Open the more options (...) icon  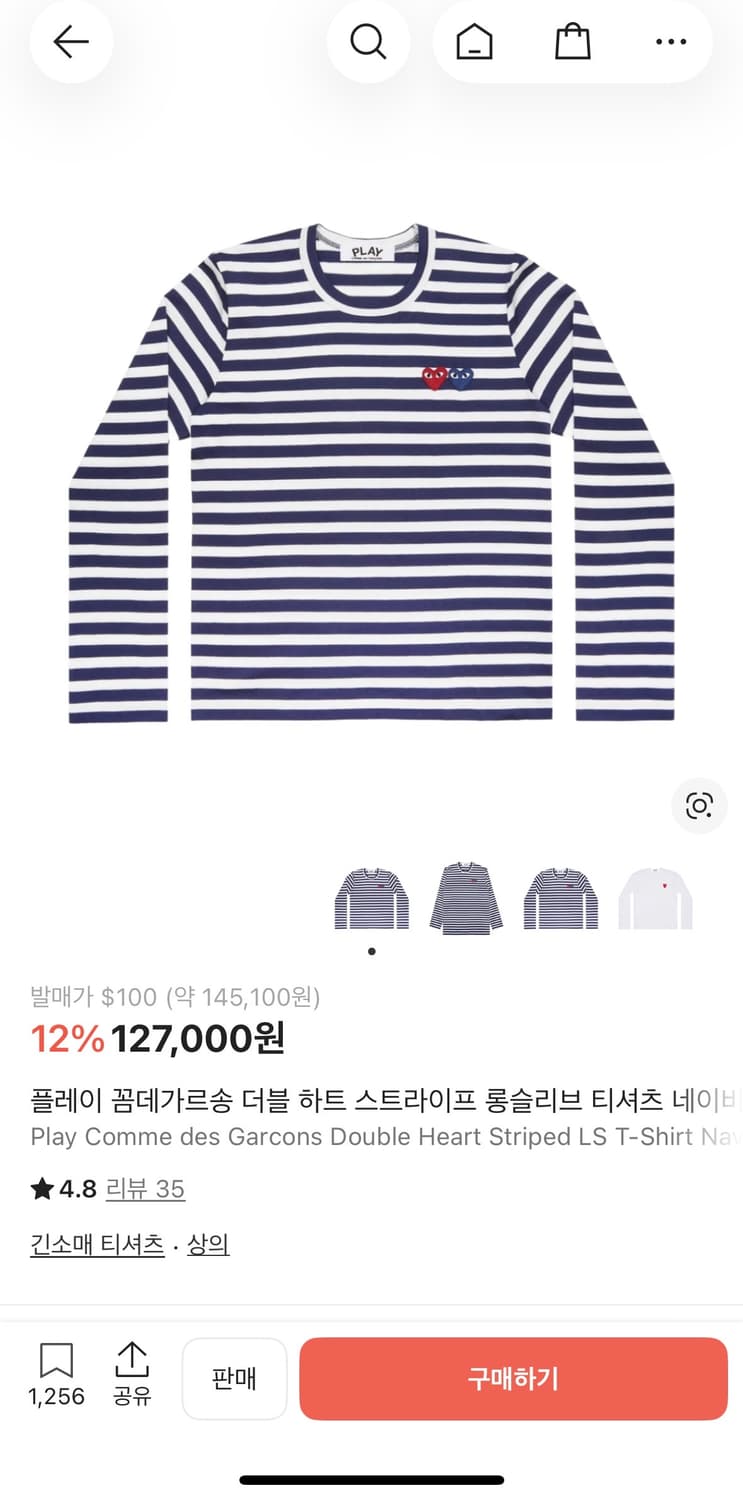(x=670, y=42)
